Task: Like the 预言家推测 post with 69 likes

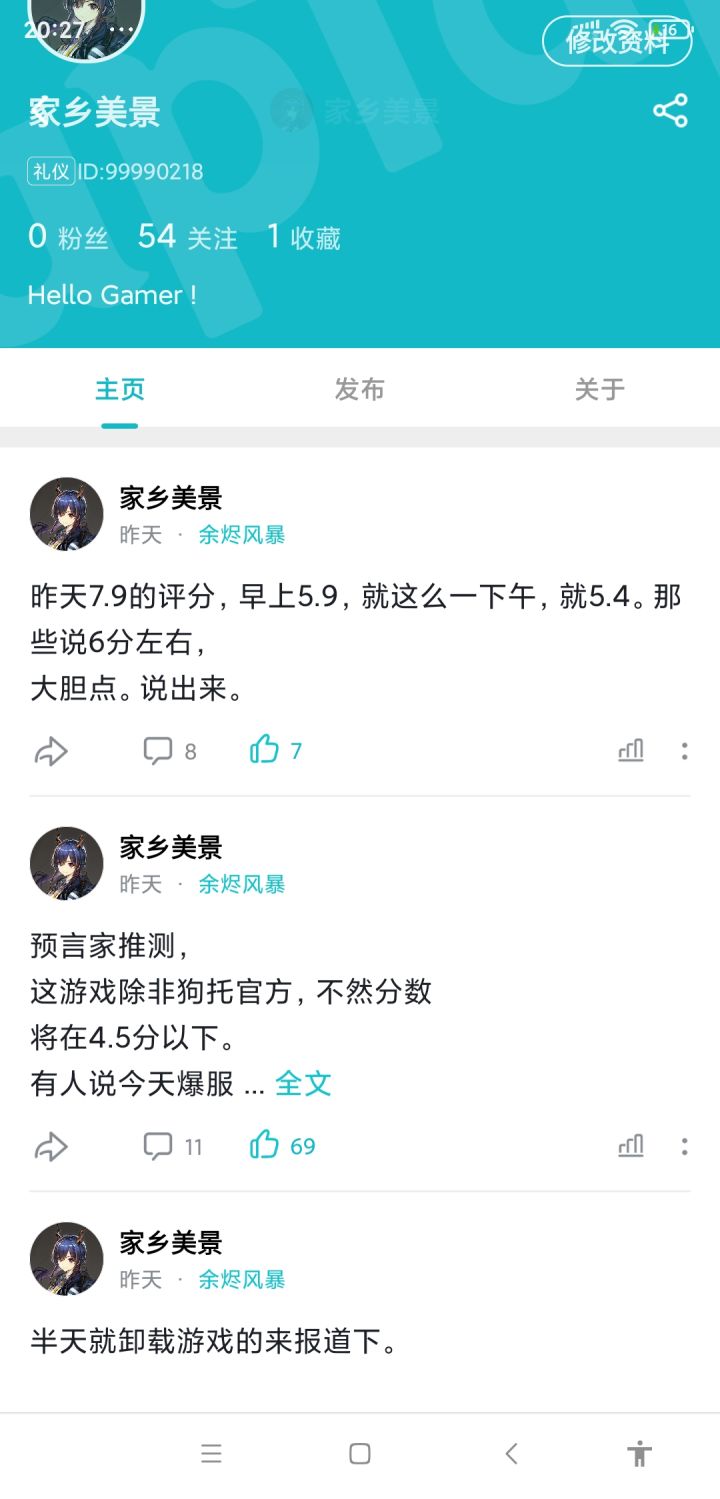Action: pyautogui.click(x=282, y=1146)
